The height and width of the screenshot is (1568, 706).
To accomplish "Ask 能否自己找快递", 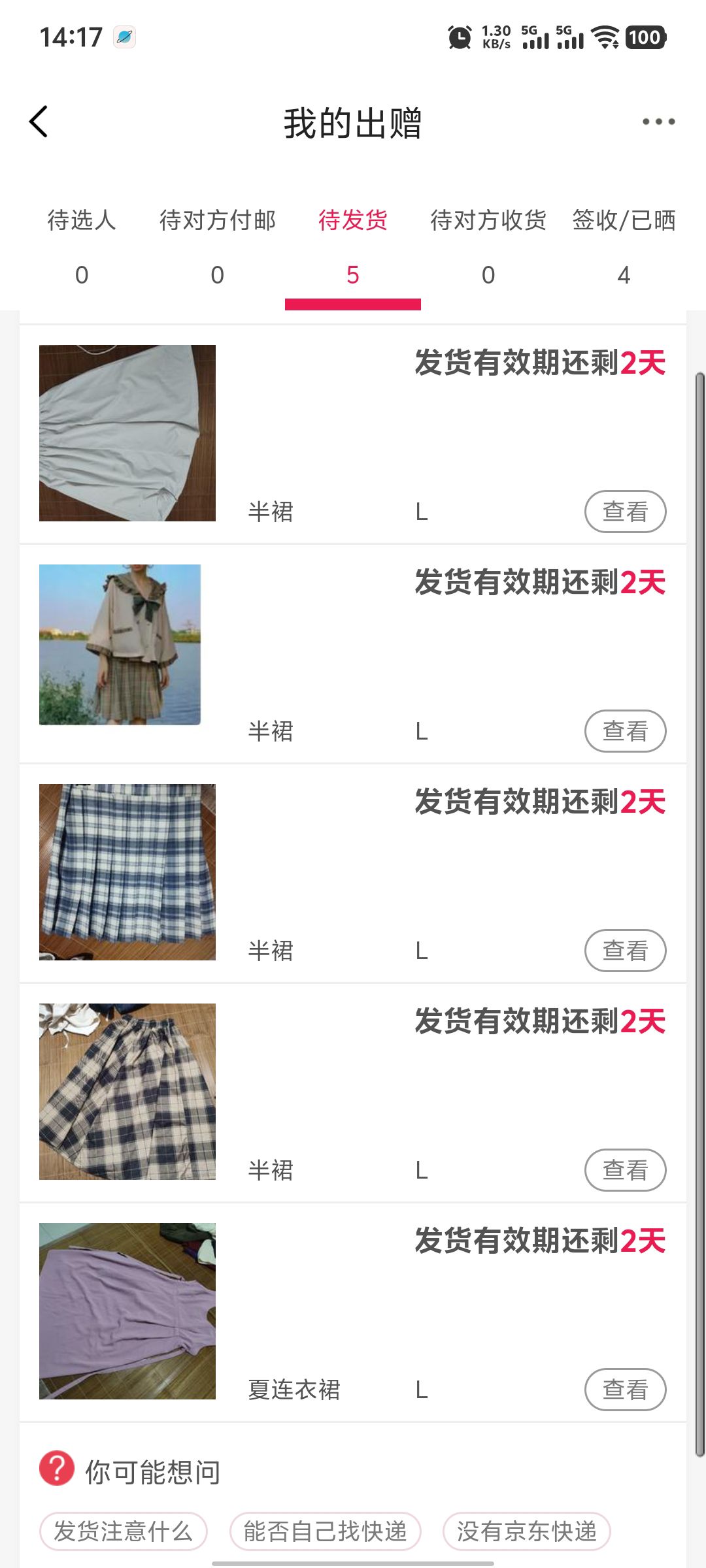I will click(326, 1531).
